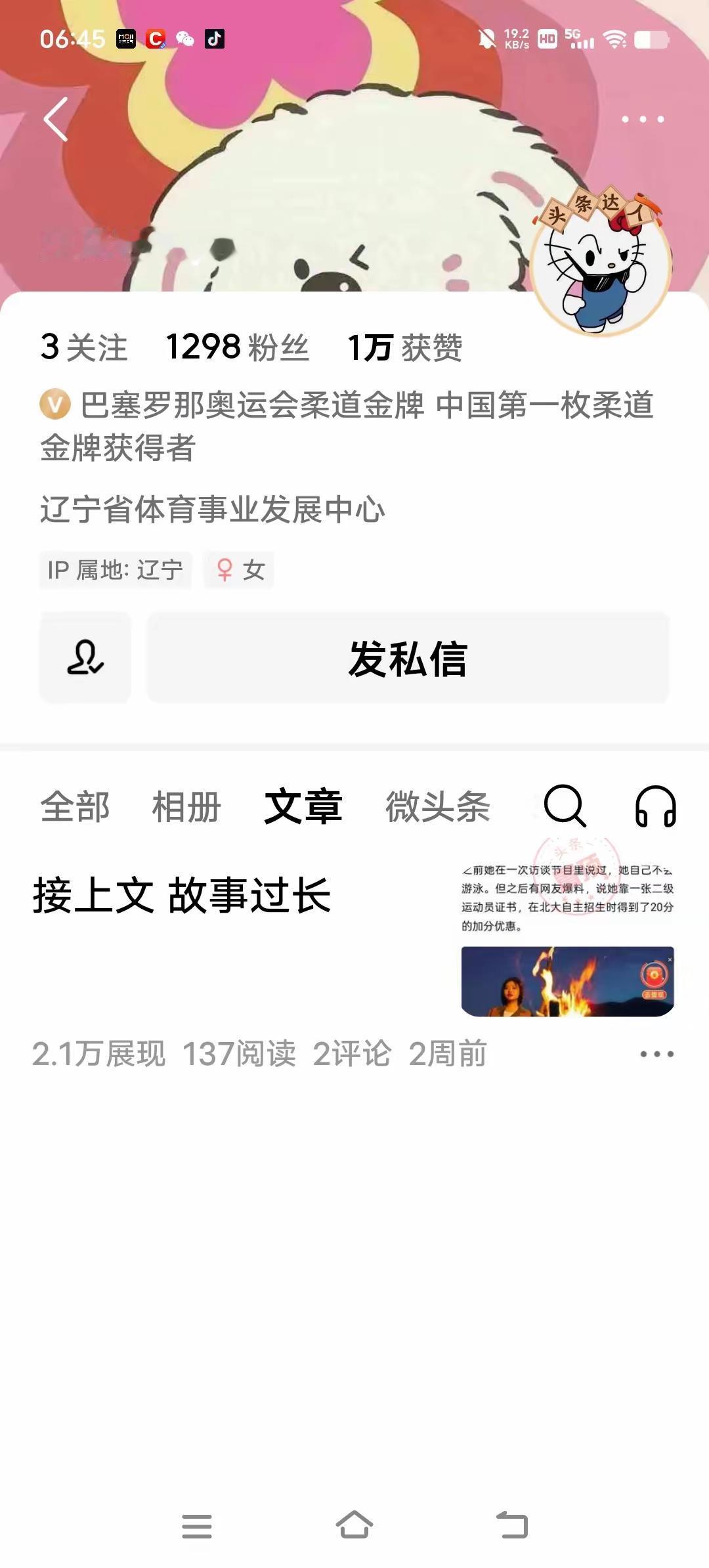Tap the WeChat icon in the status bar
This screenshot has width=709, height=1568.
coord(184,41)
